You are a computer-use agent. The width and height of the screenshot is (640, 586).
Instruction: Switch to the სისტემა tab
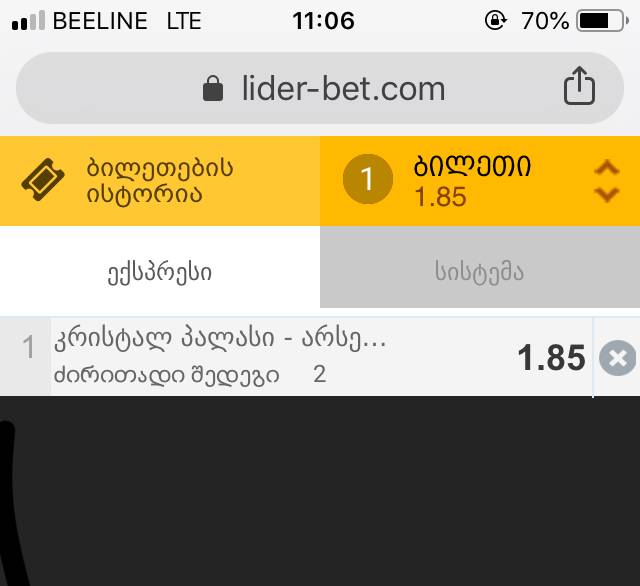coord(480,272)
